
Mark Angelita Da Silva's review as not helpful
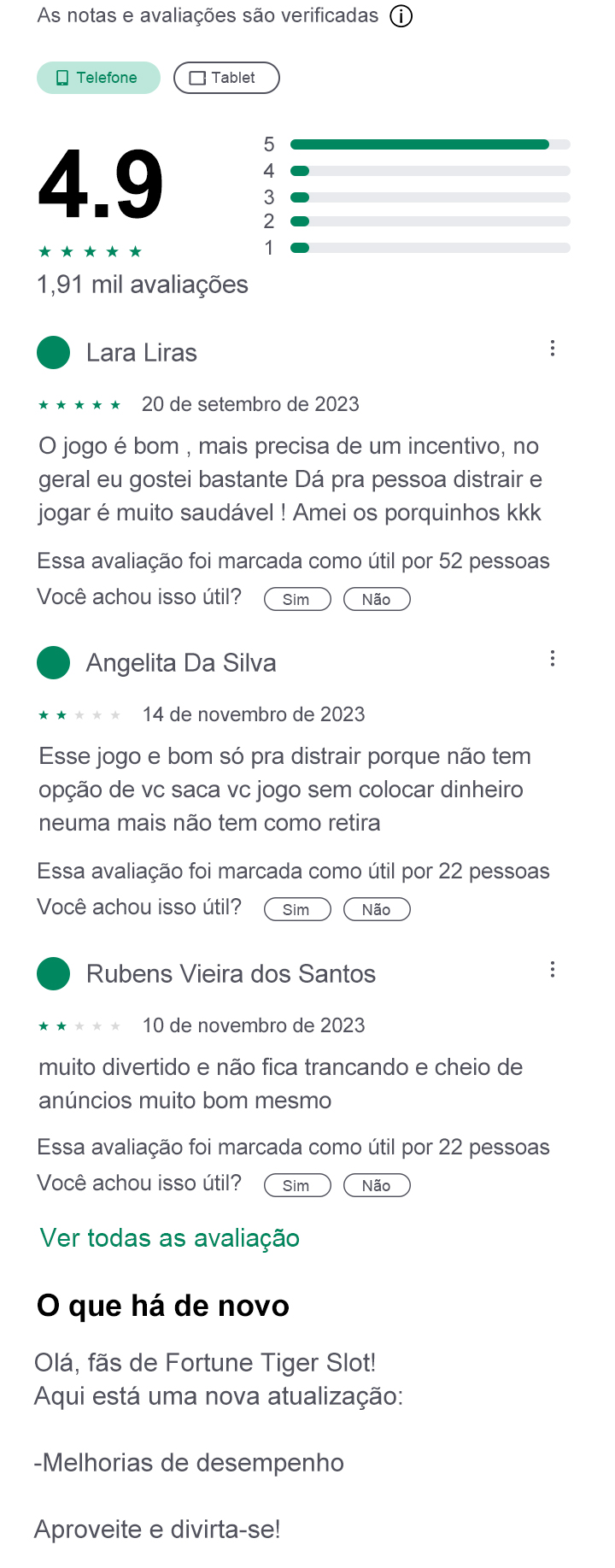coord(377,909)
